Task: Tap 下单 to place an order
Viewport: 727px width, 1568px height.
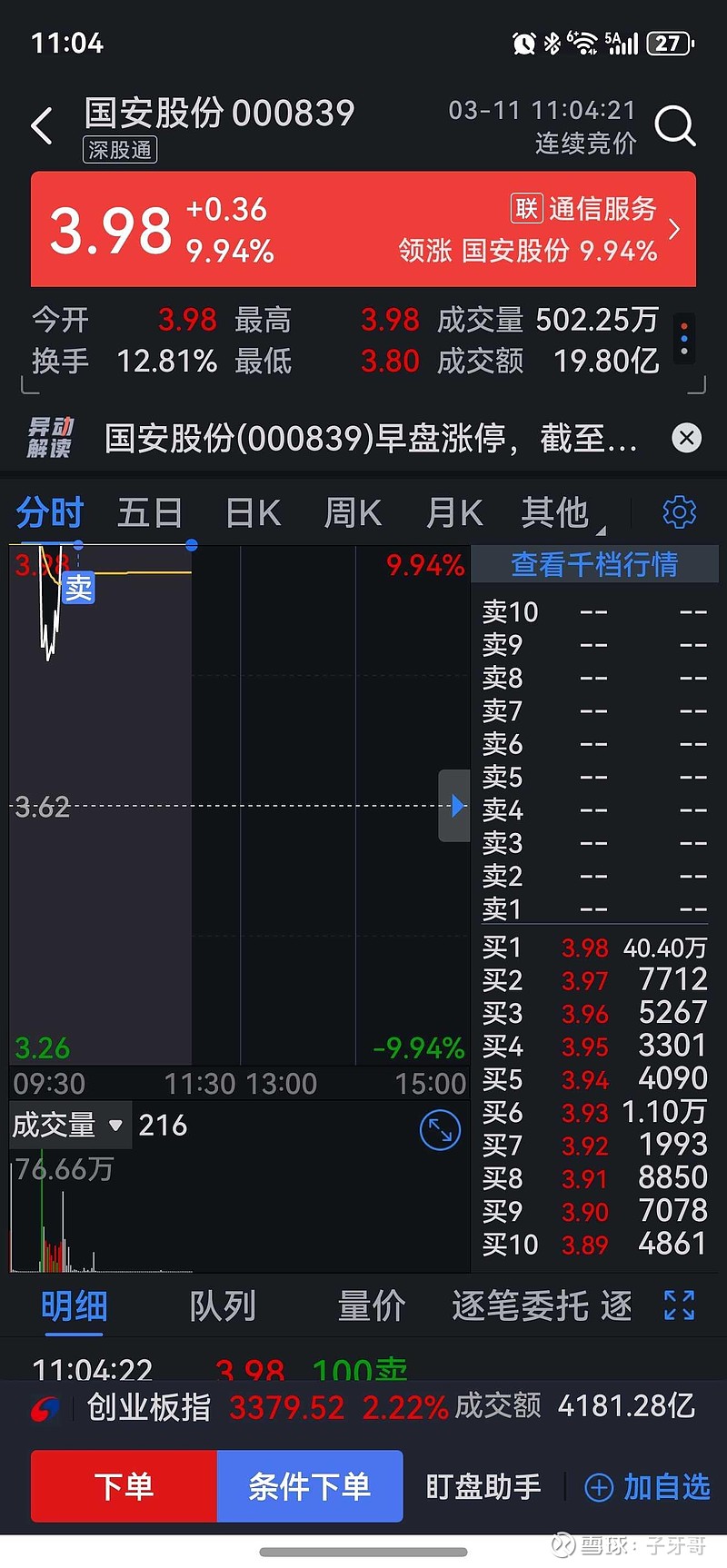Action: tap(124, 1486)
